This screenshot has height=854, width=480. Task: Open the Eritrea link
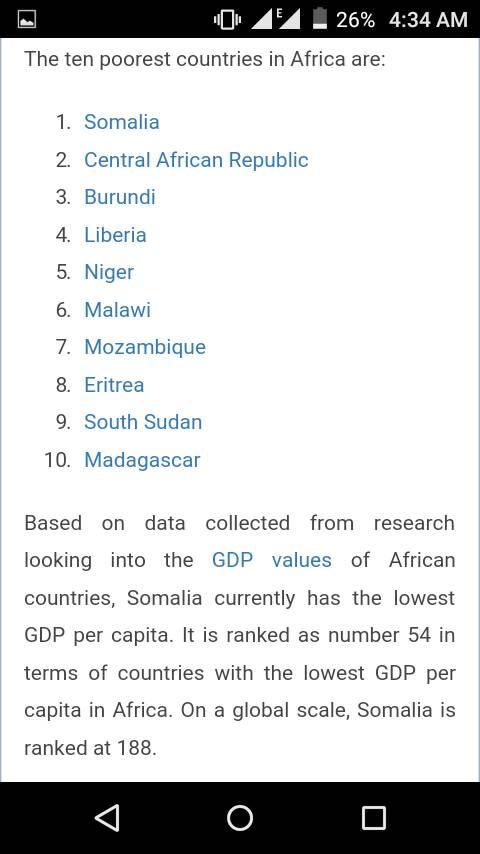[x=114, y=385]
